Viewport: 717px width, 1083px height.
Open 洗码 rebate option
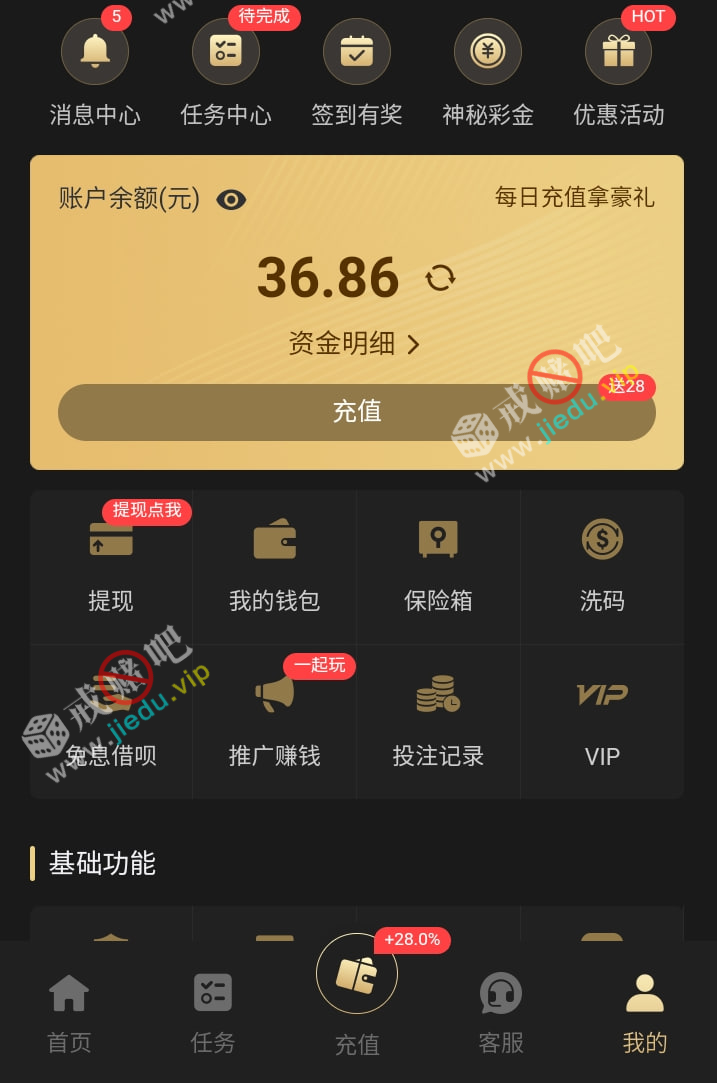(x=602, y=565)
